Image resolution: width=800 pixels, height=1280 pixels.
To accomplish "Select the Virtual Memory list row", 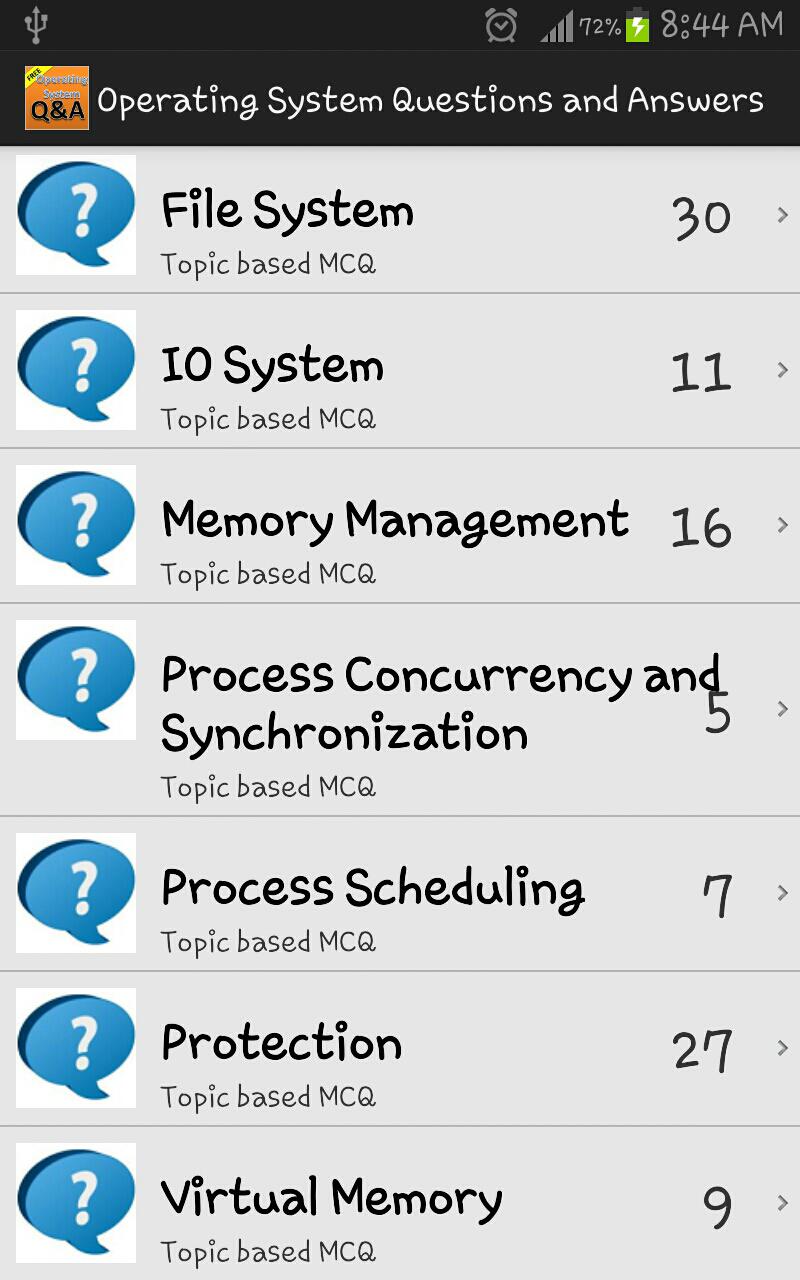I will pos(400,1203).
